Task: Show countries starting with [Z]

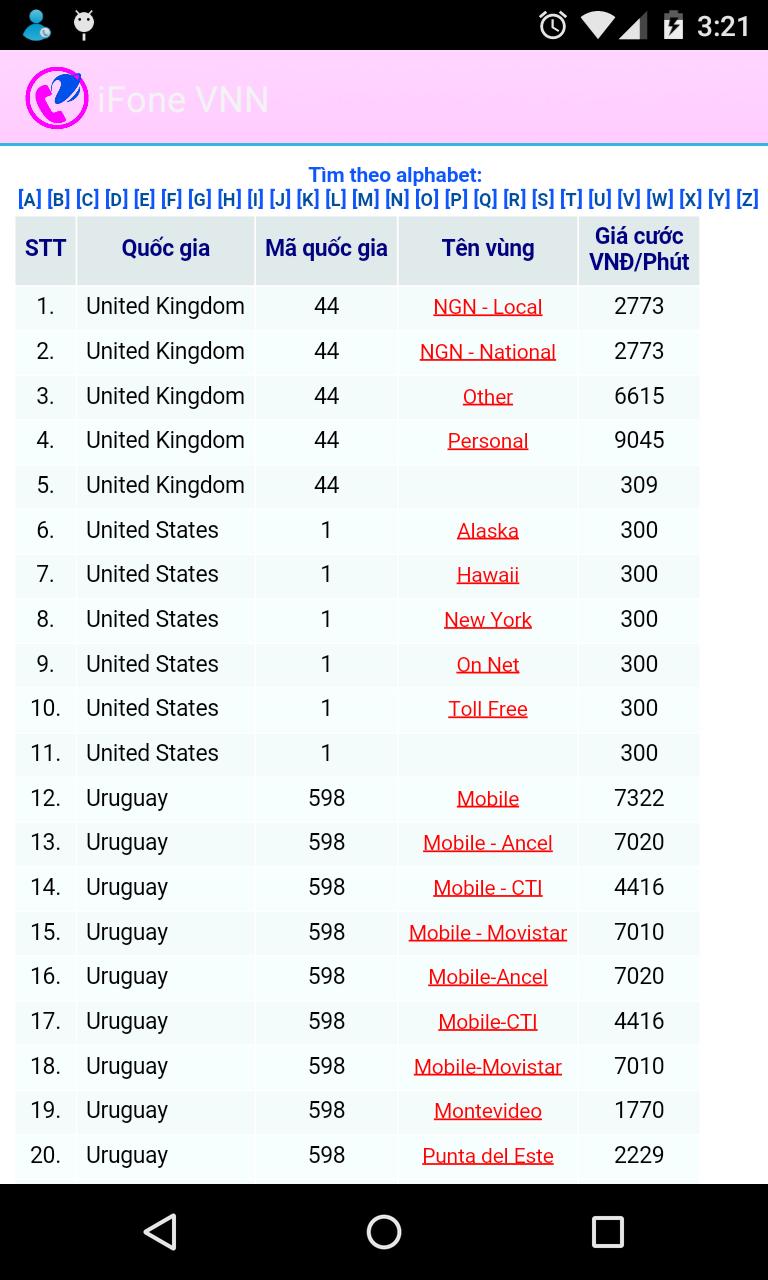Action: tap(747, 199)
